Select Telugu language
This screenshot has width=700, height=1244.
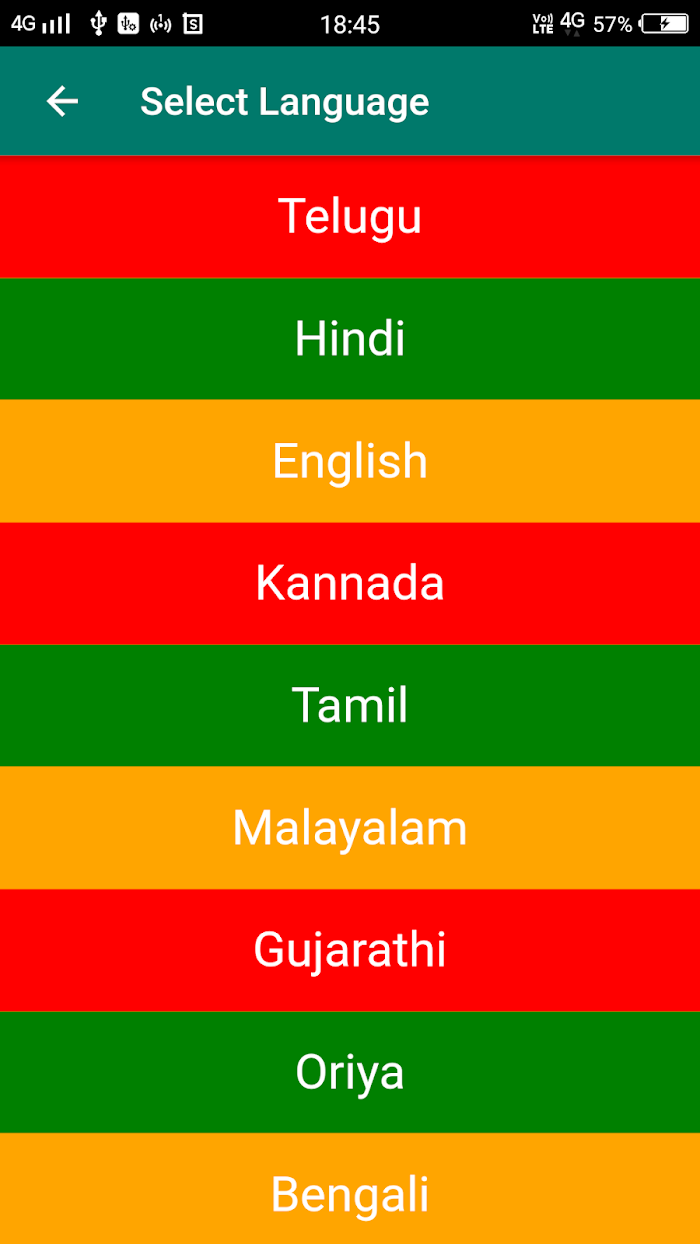pos(350,217)
